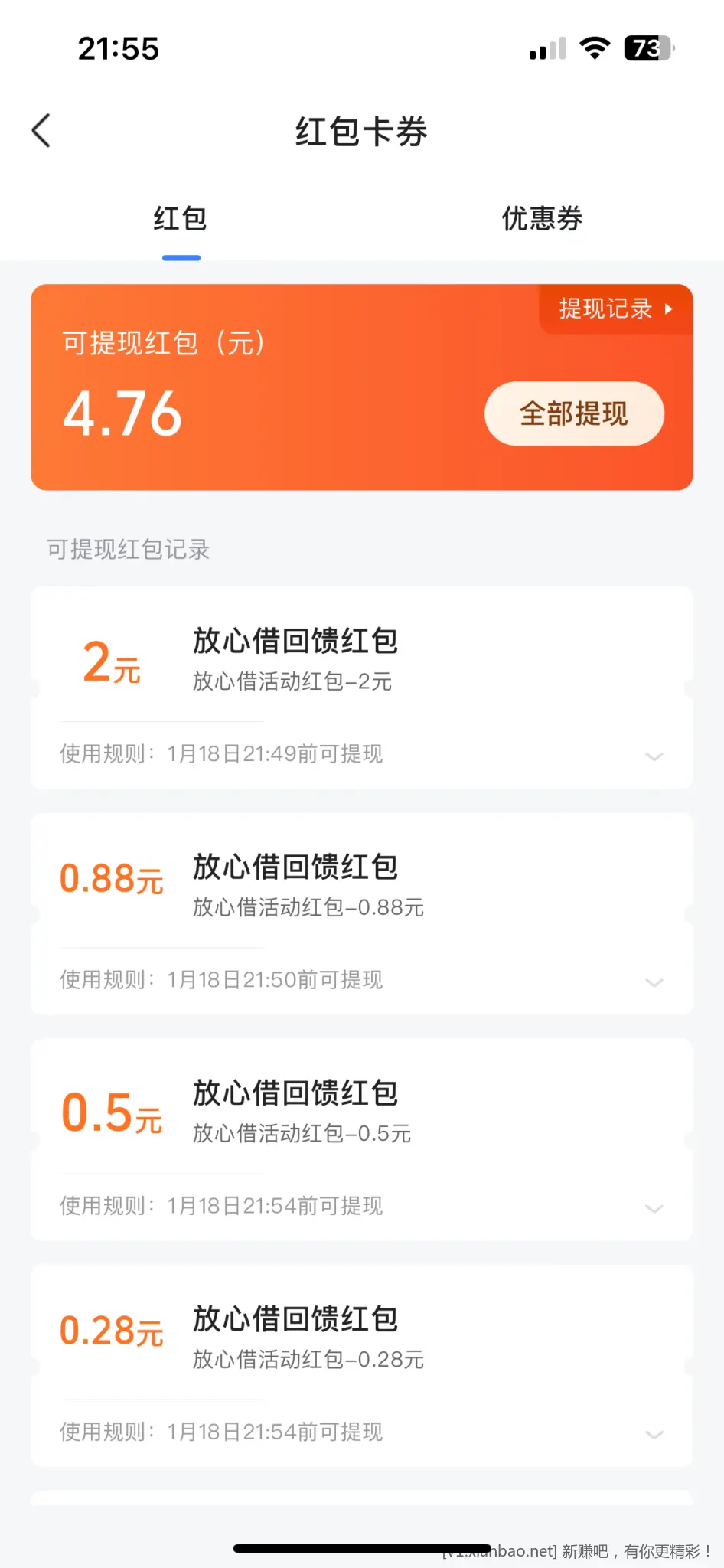Tap the home indicator bar at bottom
The image size is (724, 1568).
(x=362, y=1549)
